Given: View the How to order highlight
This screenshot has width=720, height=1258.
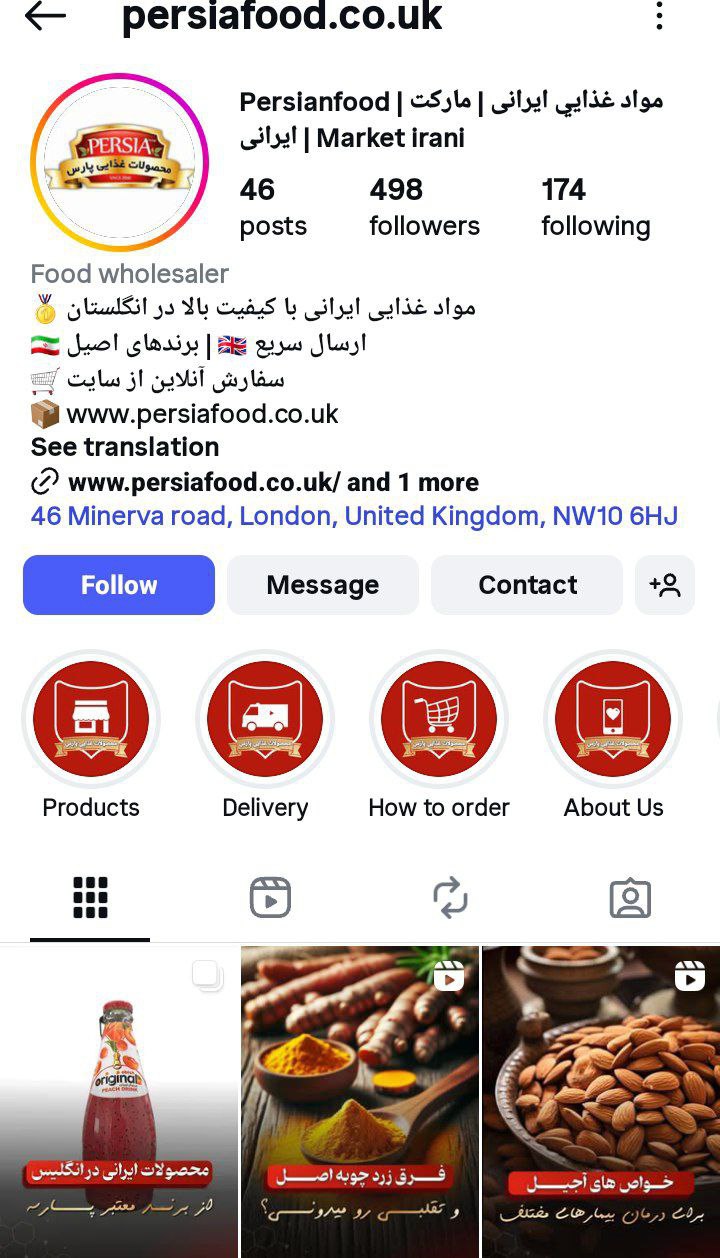Looking at the screenshot, I should pos(439,720).
